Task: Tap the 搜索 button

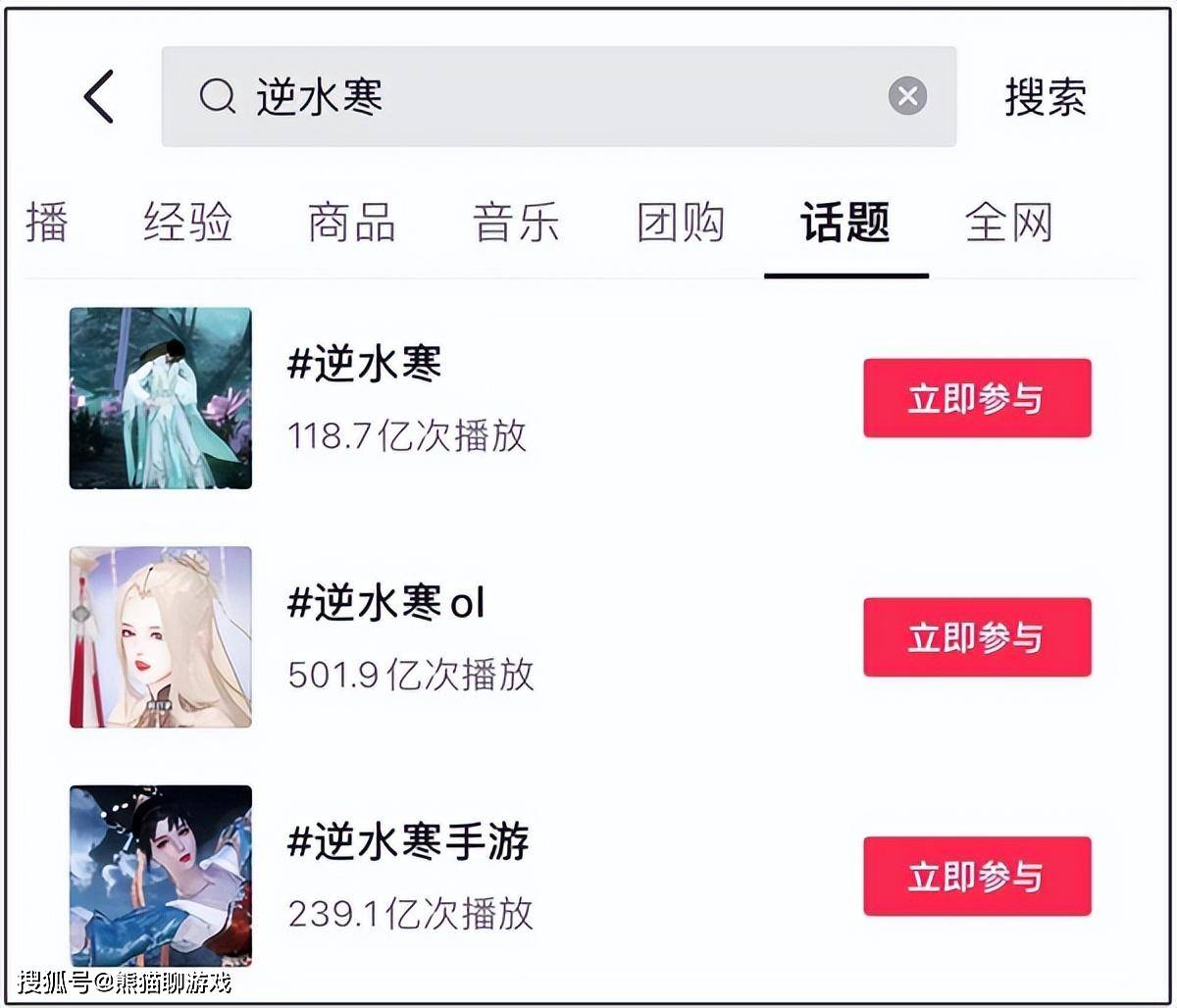Action: click(x=1046, y=97)
